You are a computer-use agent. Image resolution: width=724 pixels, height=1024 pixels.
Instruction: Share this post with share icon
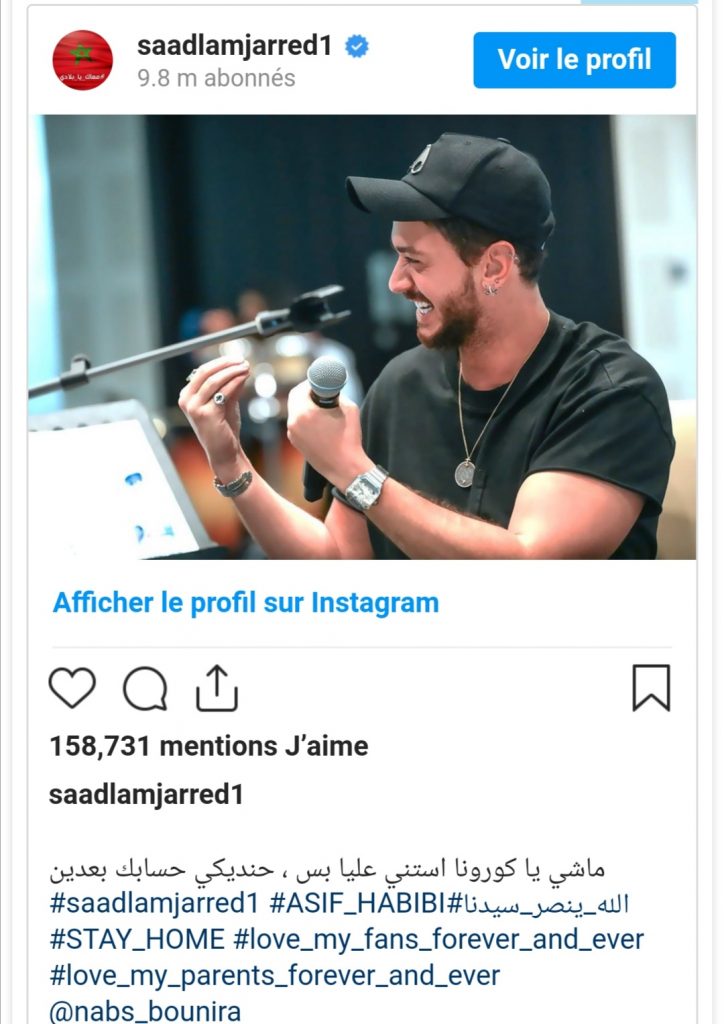[216, 688]
